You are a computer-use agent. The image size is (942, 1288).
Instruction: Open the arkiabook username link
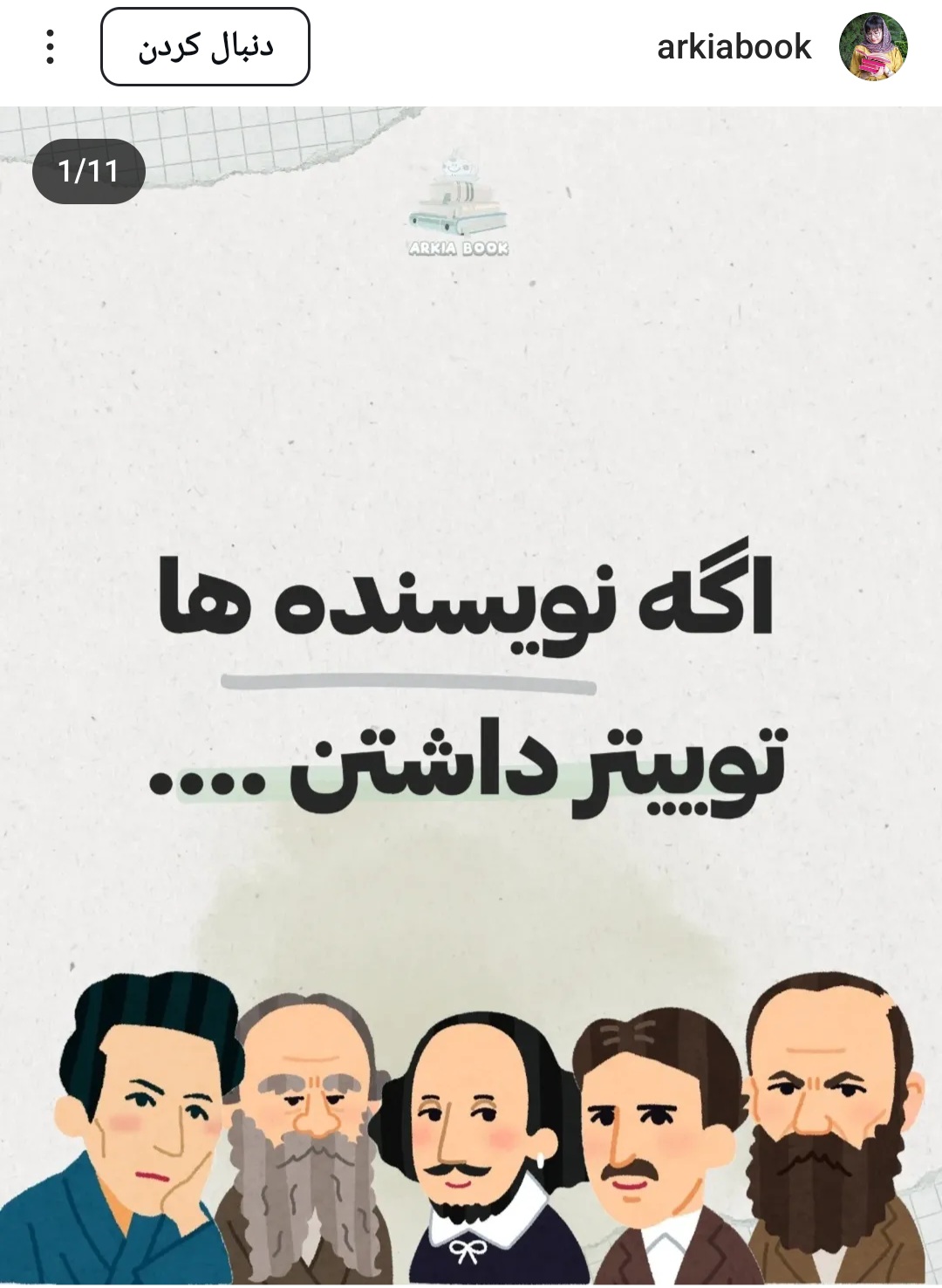click(734, 47)
